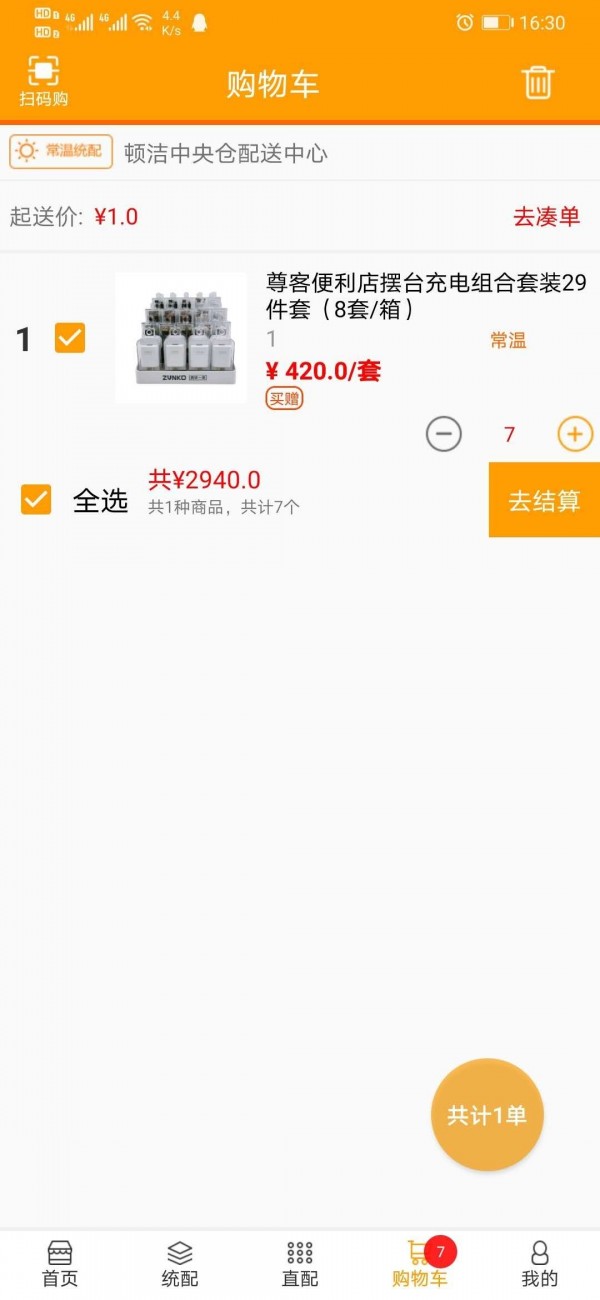Increase the item quantity with plus

575,434
